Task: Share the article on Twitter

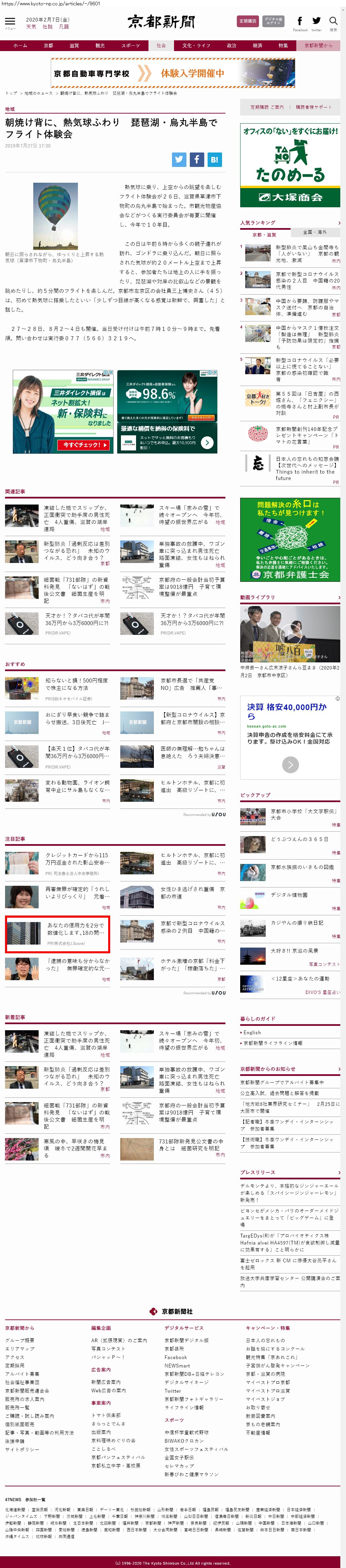Action: [x=179, y=160]
